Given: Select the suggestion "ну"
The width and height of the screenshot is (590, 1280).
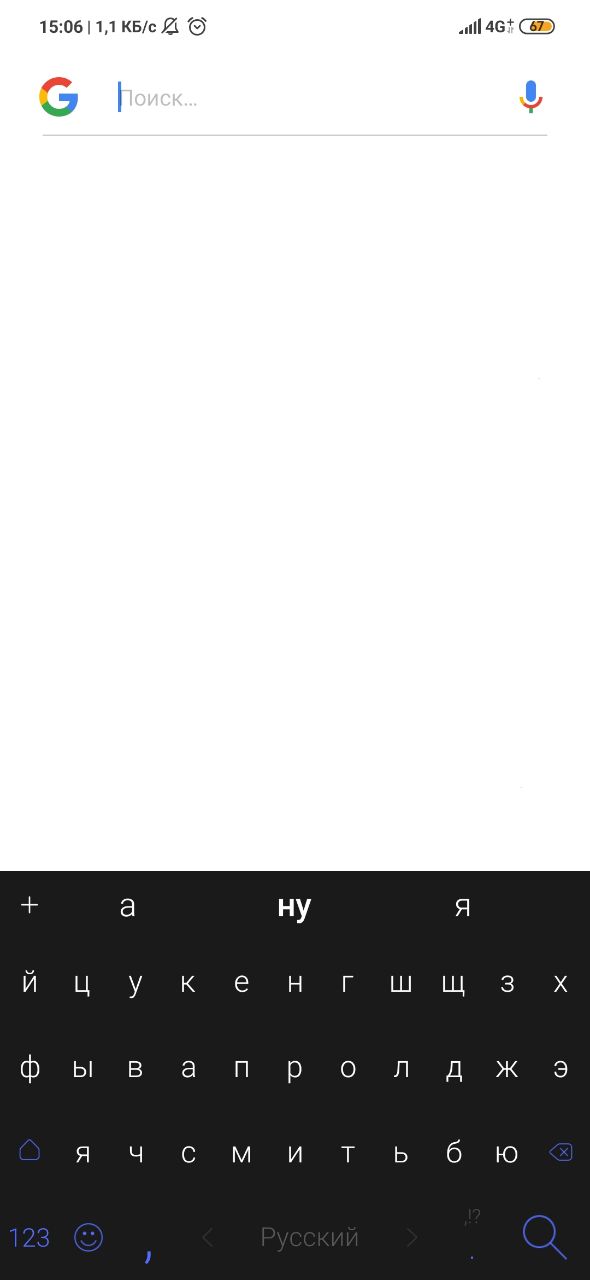Looking at the screenshot, I should [x=294, y=907].
